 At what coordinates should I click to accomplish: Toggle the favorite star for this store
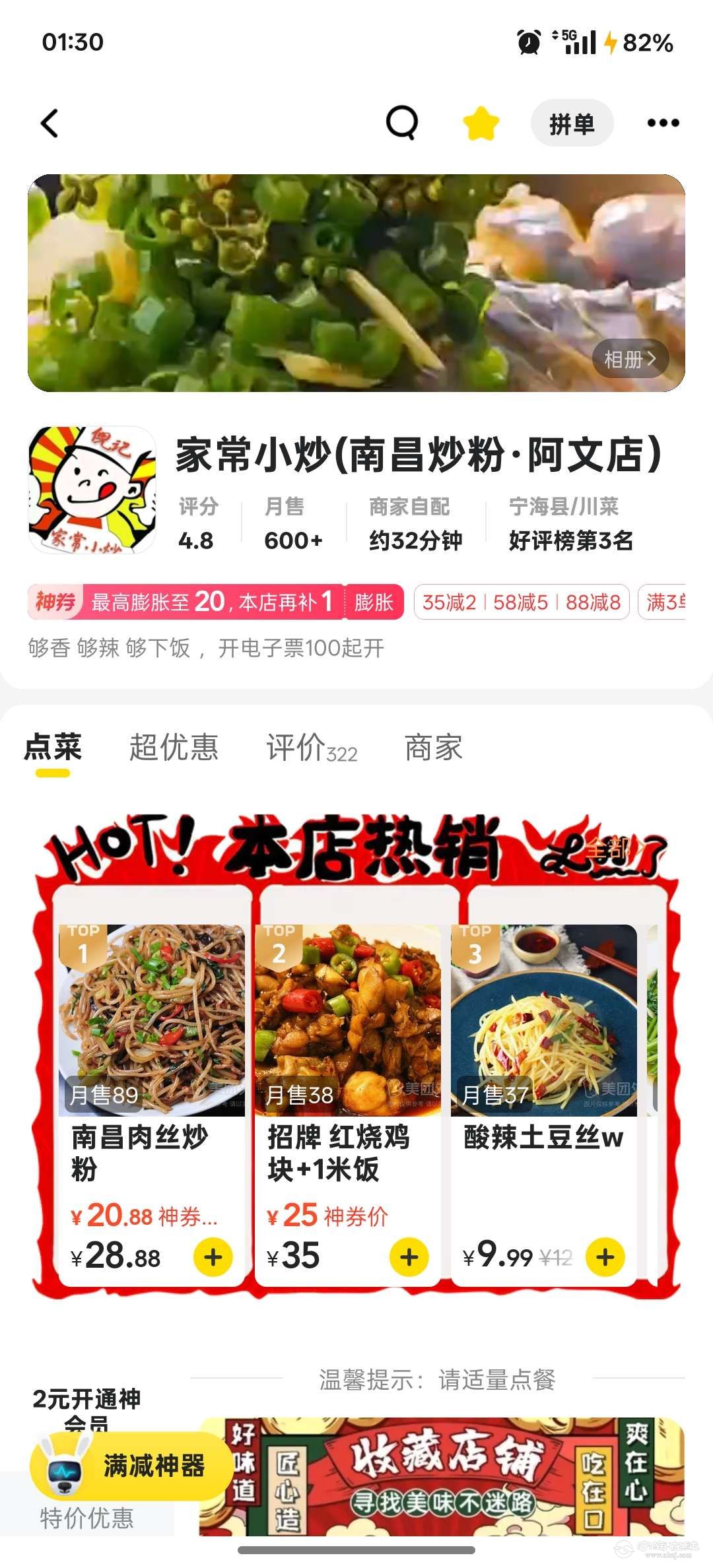pyautogui.click(x=481, y=123)
